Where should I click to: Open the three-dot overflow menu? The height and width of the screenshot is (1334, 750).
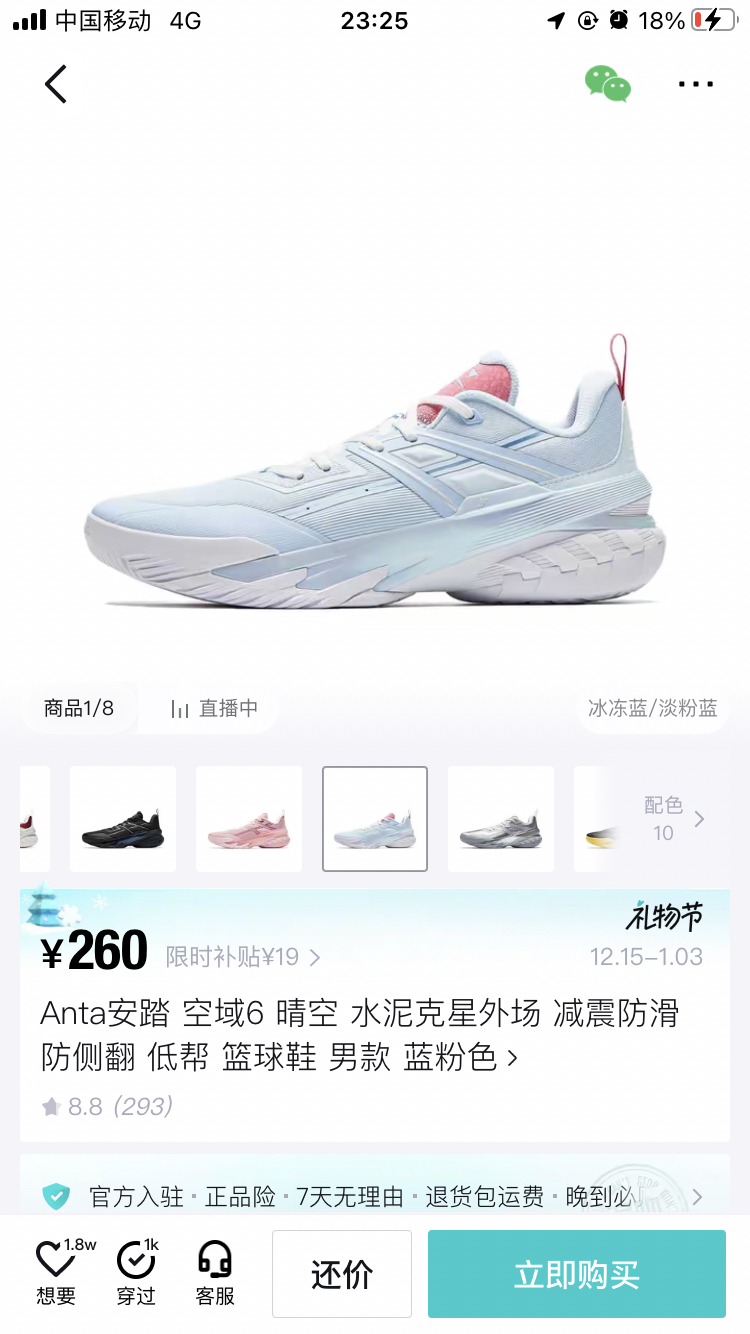point(695,84)
